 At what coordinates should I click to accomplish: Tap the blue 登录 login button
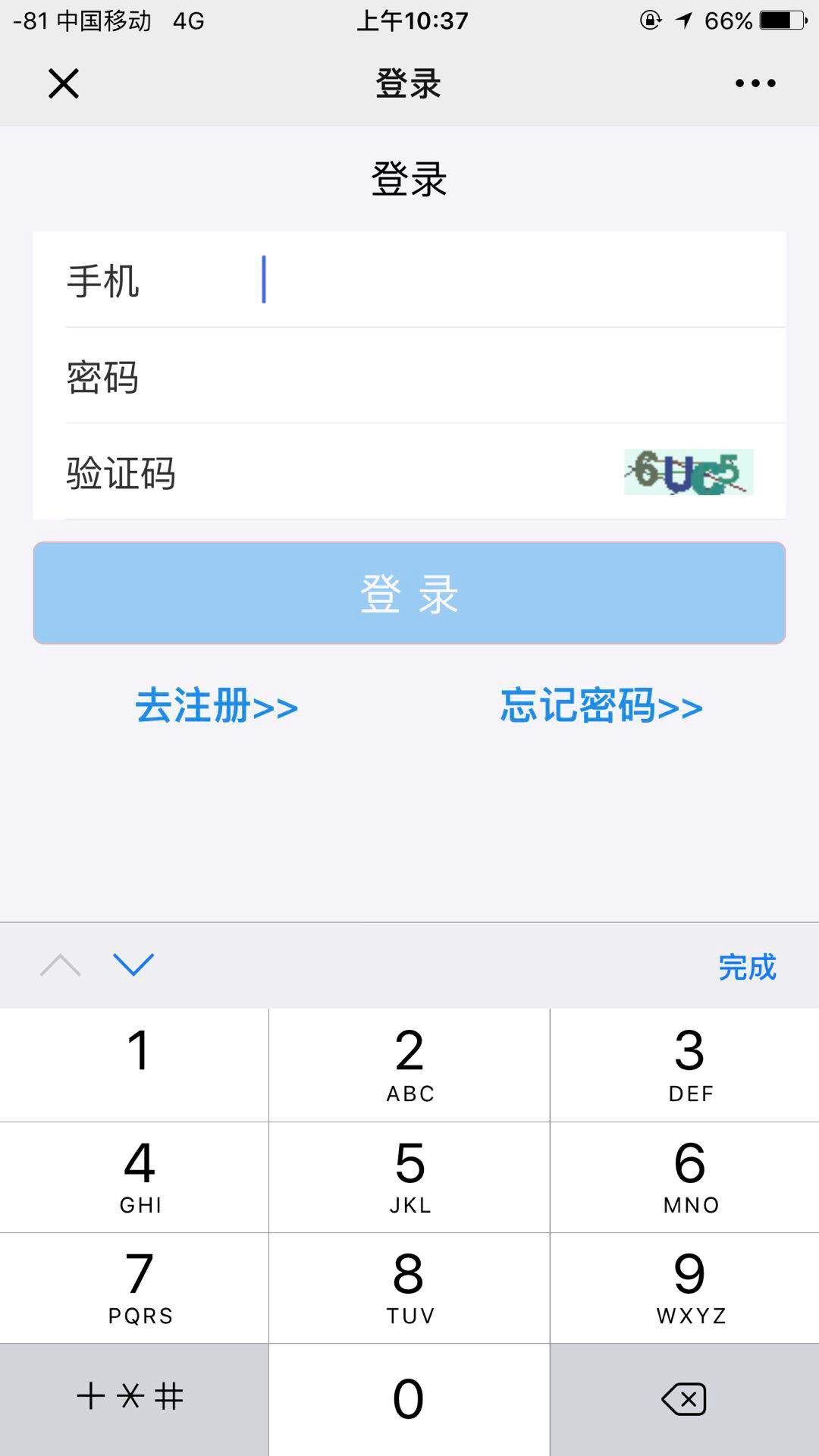pyautogui.click(x=409, y=593)
